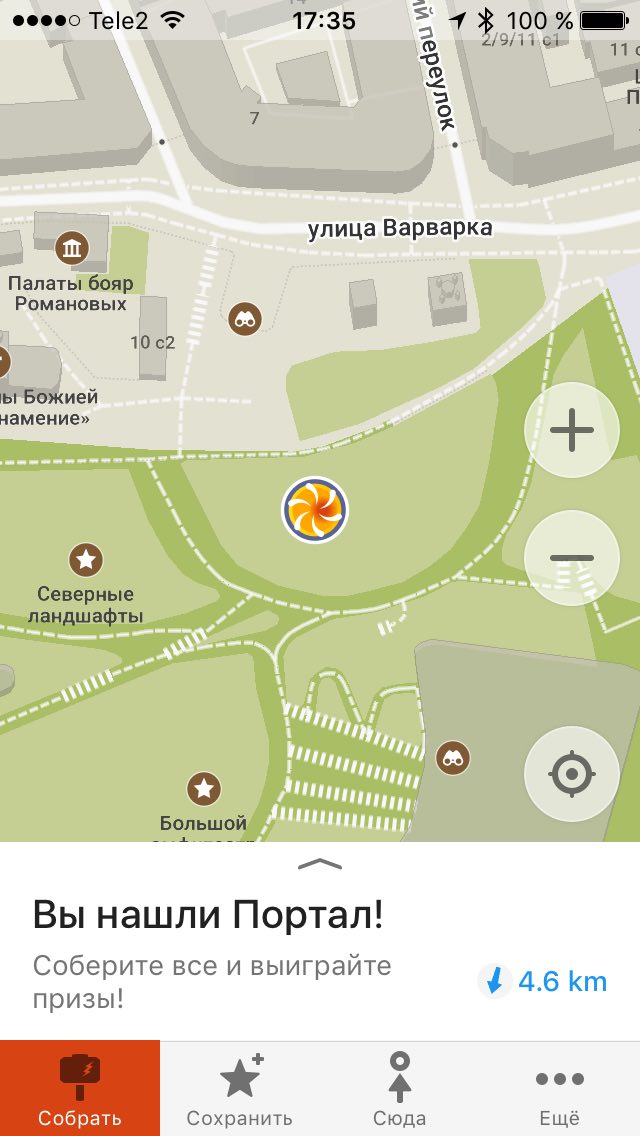Viewport: 640px width, 1136px height.
Task: Expand the place card chevron
Action: [320, 863]
